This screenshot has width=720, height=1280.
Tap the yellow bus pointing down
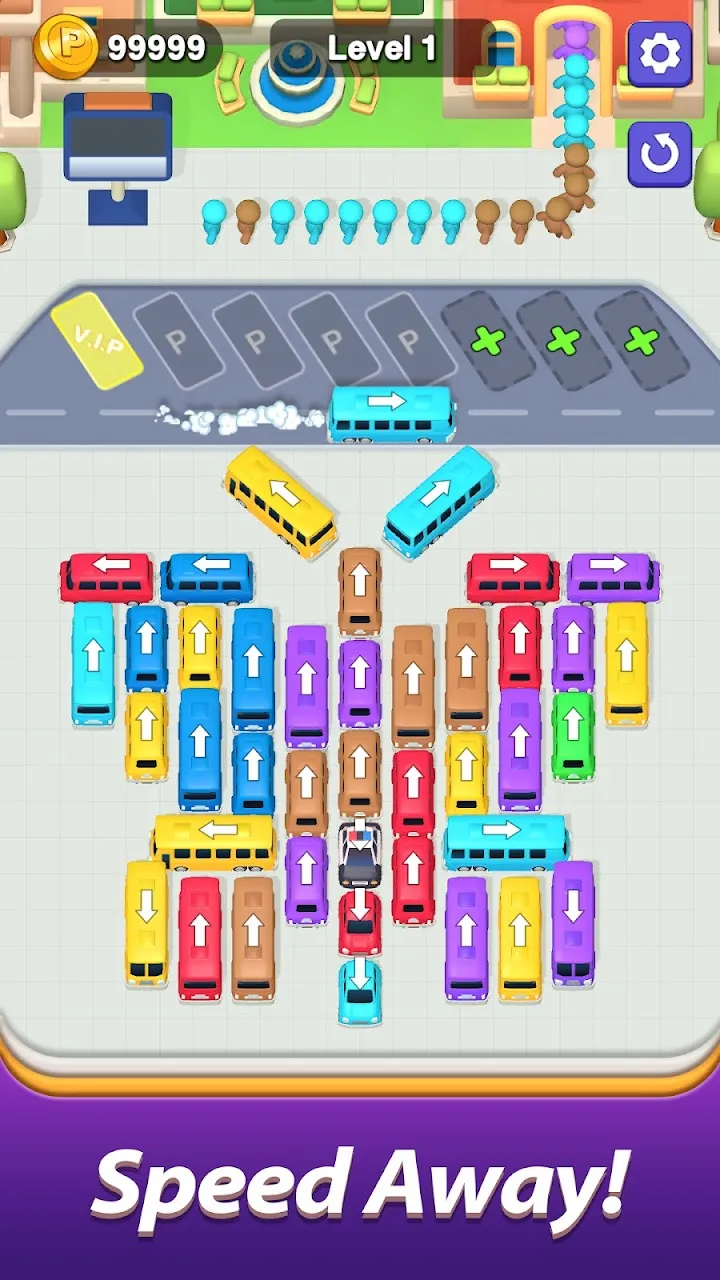point(147,922)
